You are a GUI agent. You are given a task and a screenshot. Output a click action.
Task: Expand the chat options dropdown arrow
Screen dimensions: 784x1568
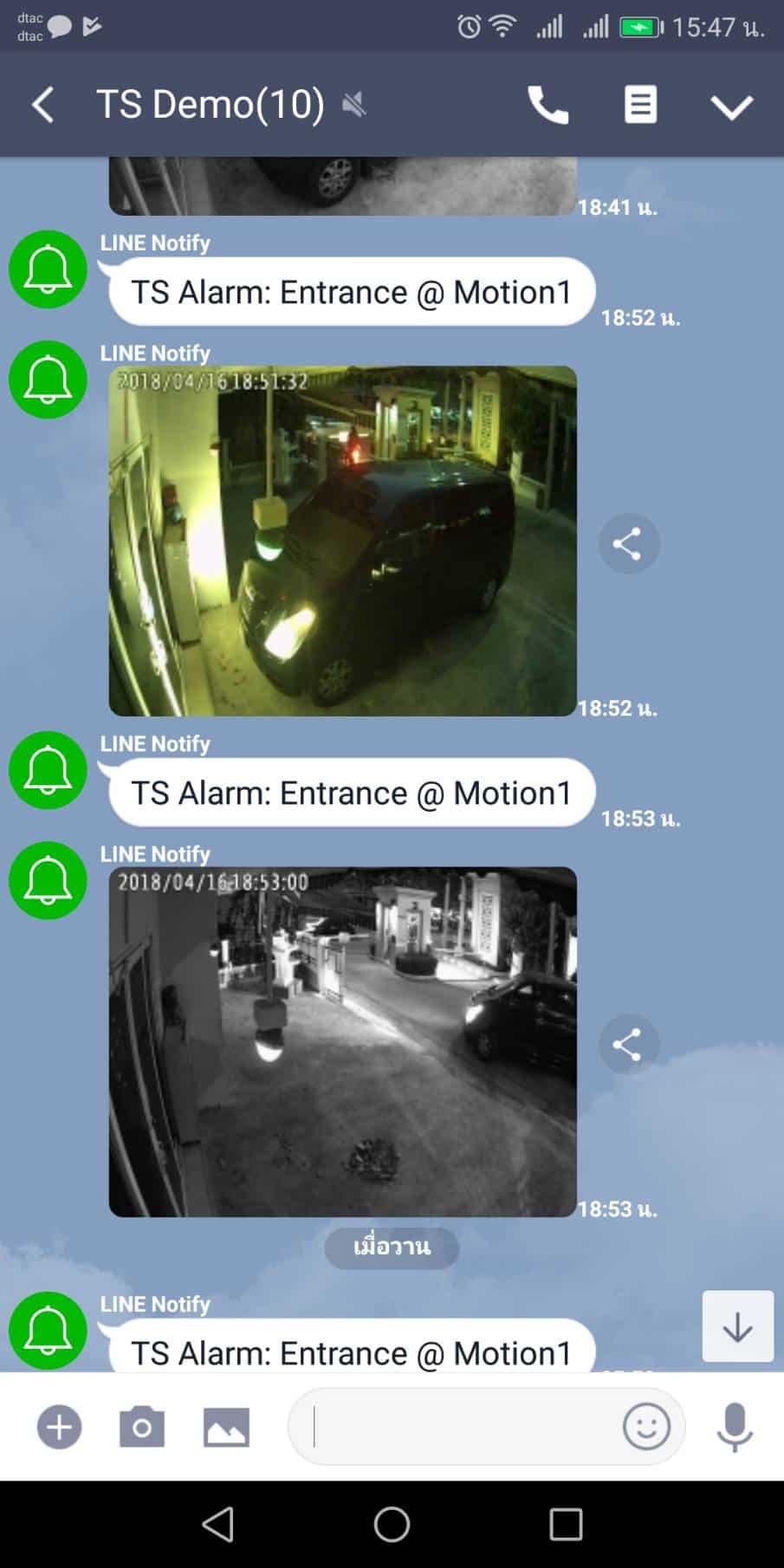point(732,107)
